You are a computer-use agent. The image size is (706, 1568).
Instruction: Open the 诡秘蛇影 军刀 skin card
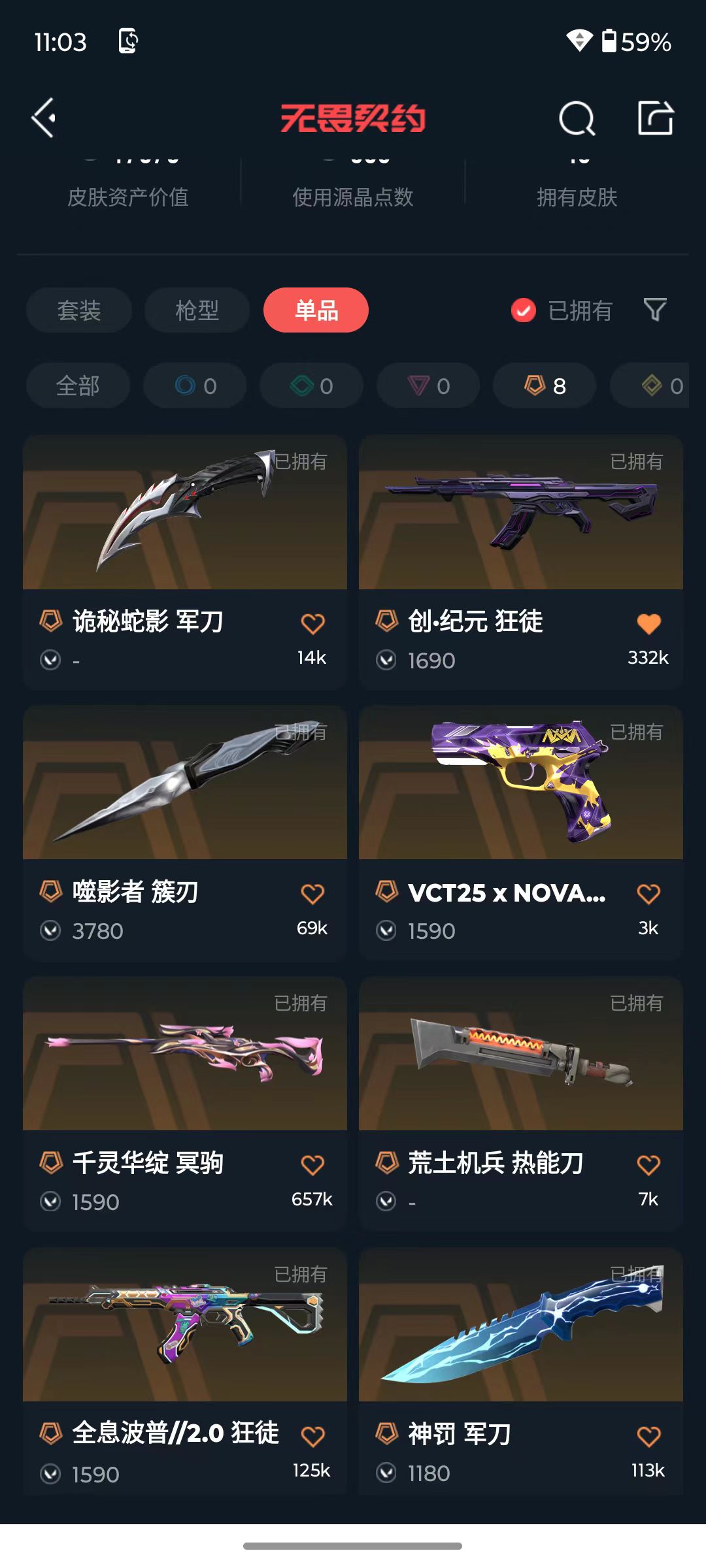coord(185,562)
